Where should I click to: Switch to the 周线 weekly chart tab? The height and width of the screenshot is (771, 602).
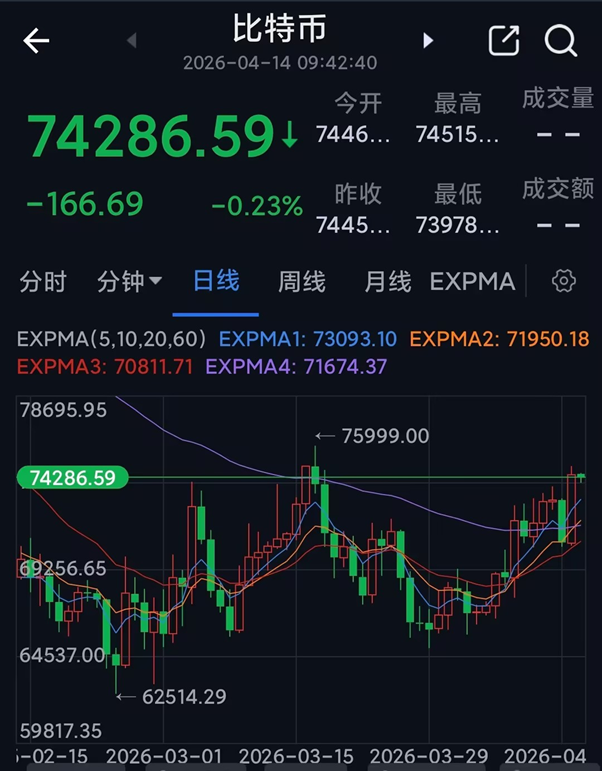tap(302, 282)
